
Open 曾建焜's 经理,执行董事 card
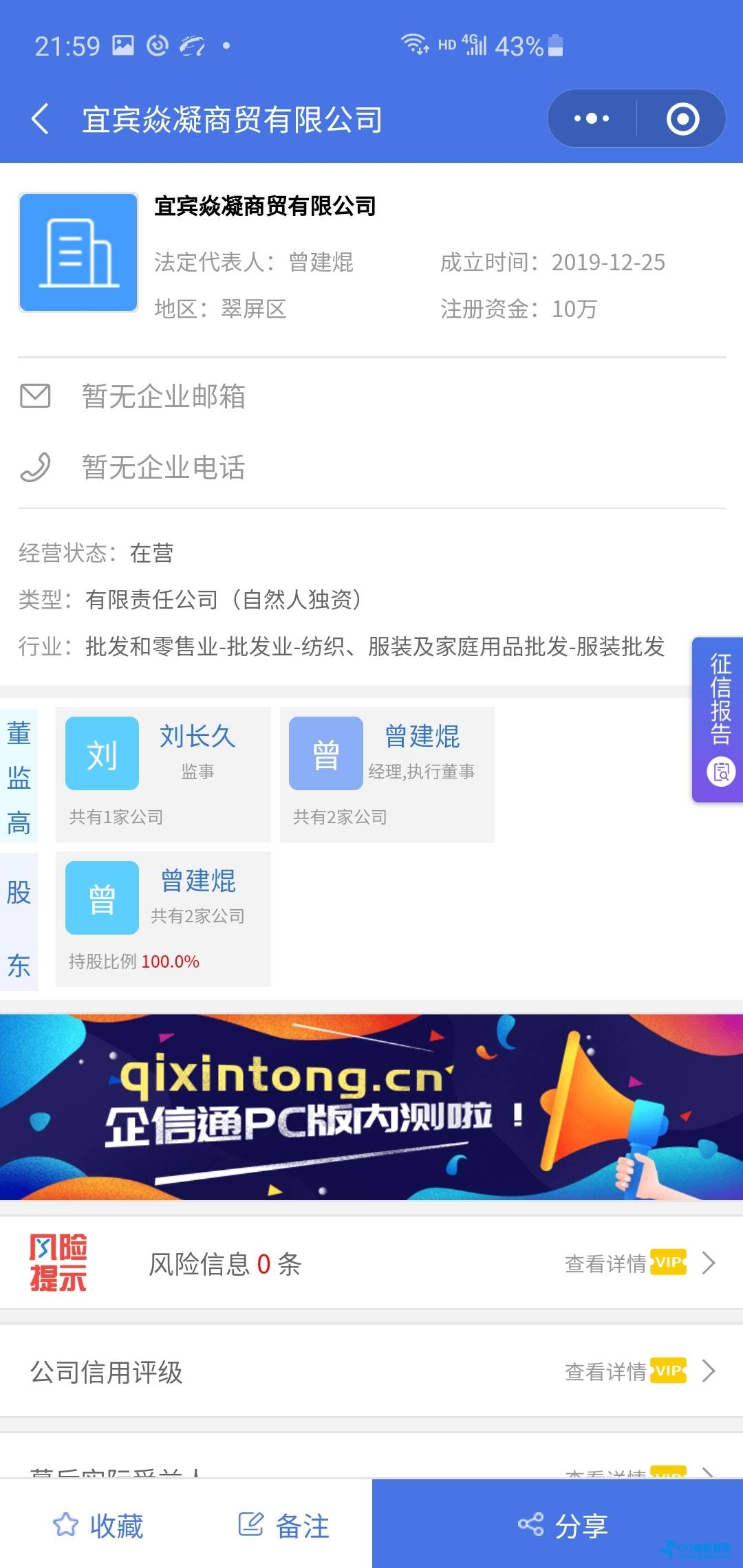(387, 774)
